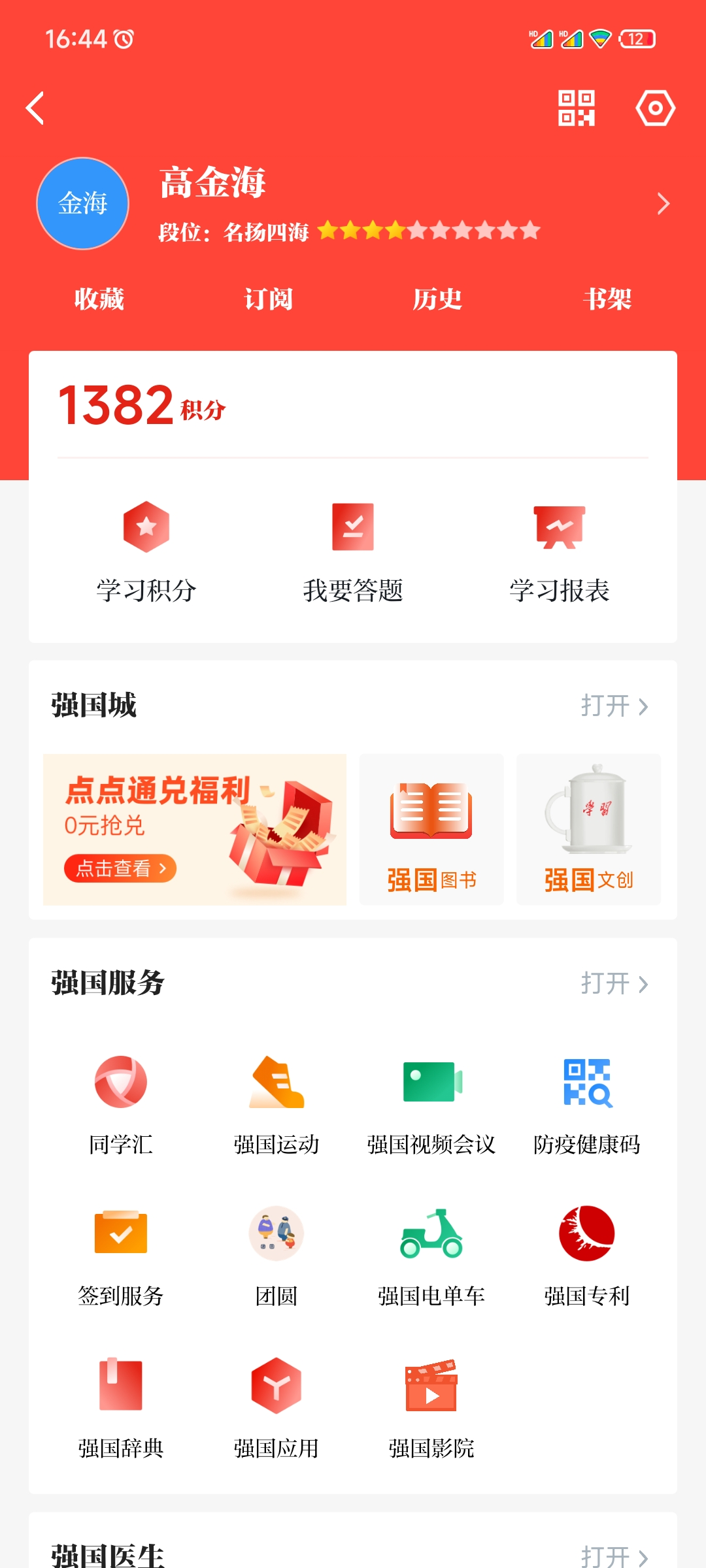Image resolution: width=706 pixels, height=1568 pixels.
Task: Go back using the top-left arrow
Action: pyautogui.click(x=36, y=108)
